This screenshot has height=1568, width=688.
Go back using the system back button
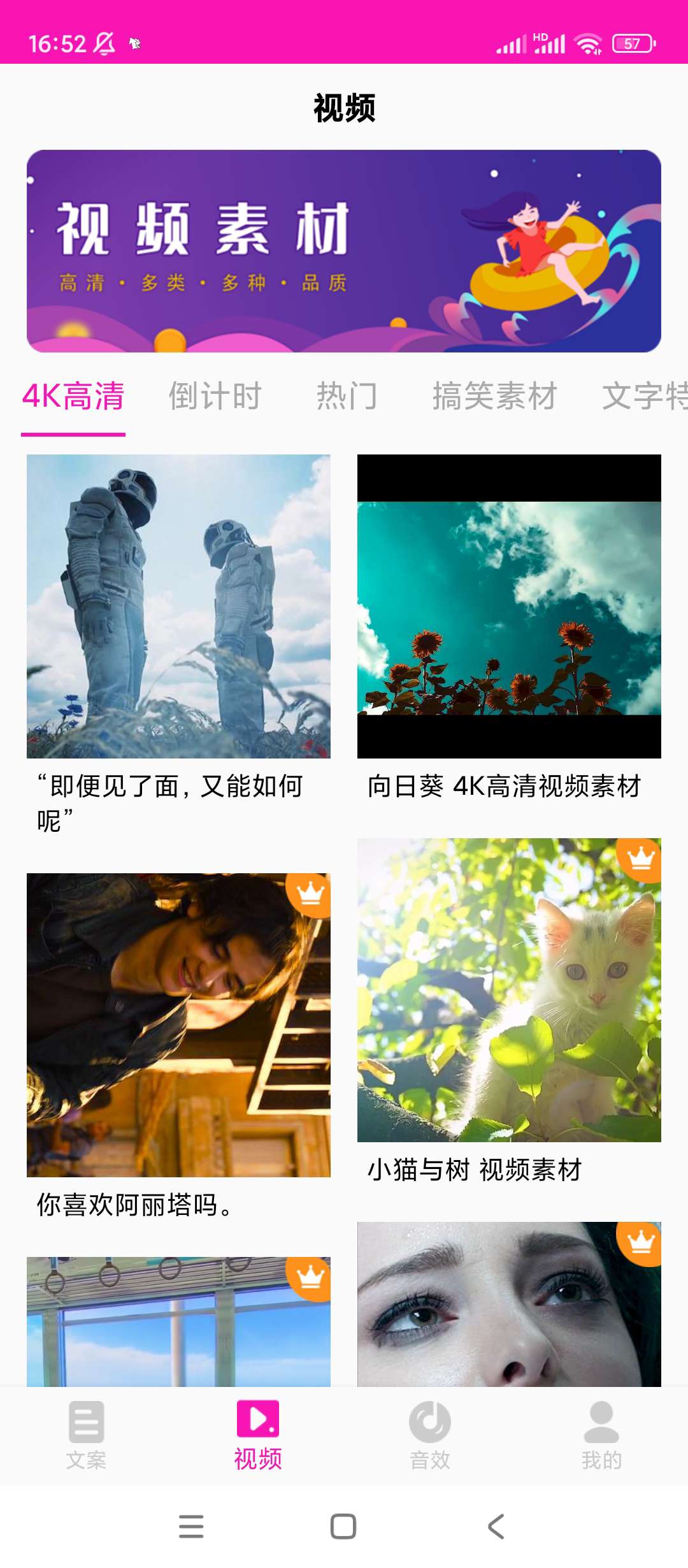point(496,1527)
